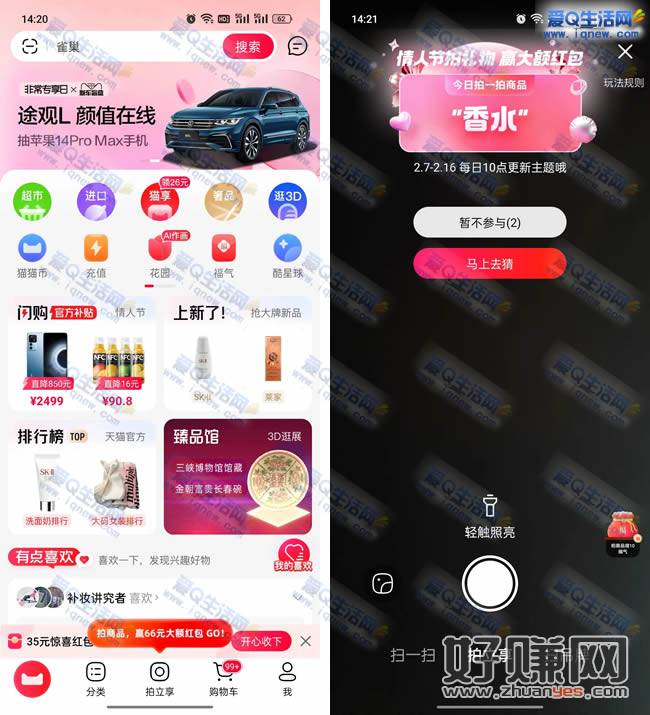
Task: Open the 充值 top-up shortcut
Action: click(96, 252)
